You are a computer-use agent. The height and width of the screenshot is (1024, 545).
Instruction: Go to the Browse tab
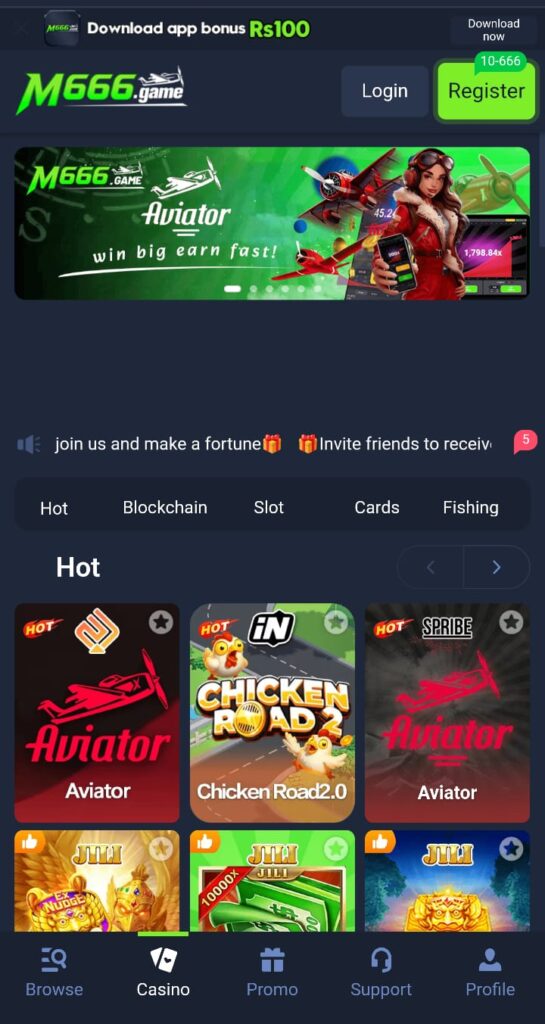pyautogui.click(x=54, y=973)
